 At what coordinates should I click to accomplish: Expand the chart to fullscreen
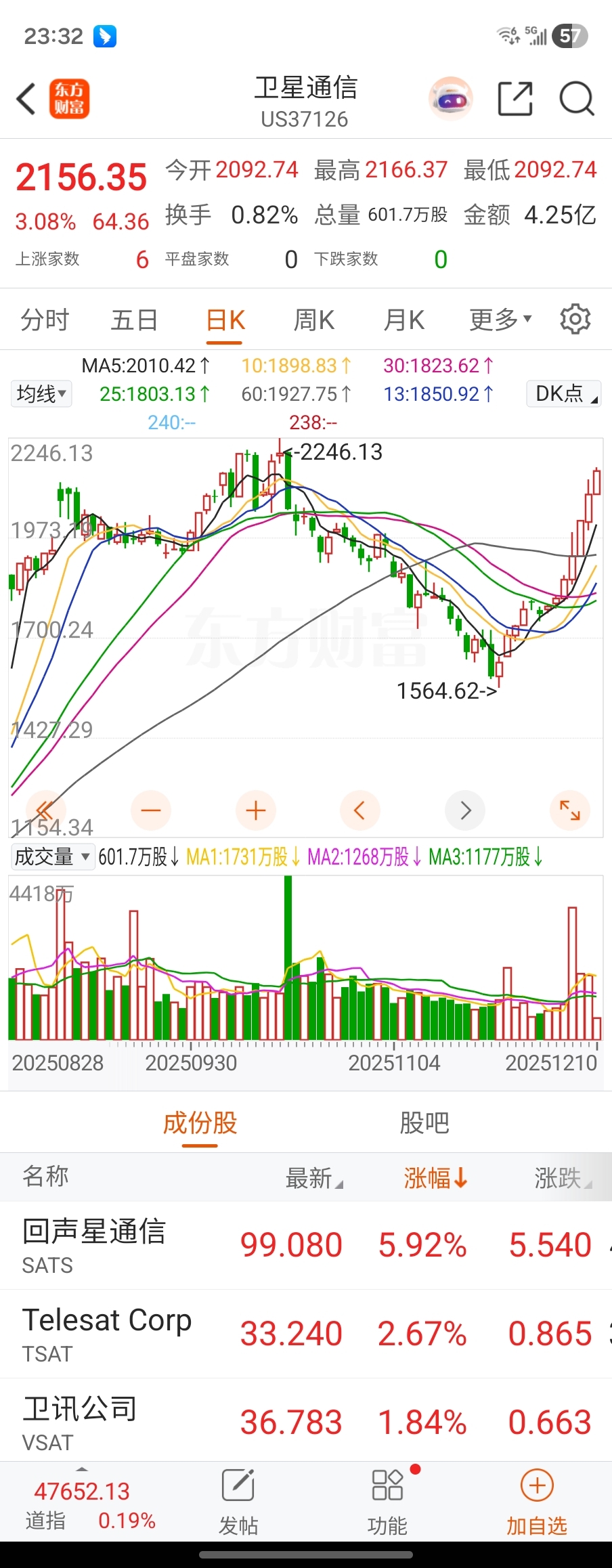570,810
